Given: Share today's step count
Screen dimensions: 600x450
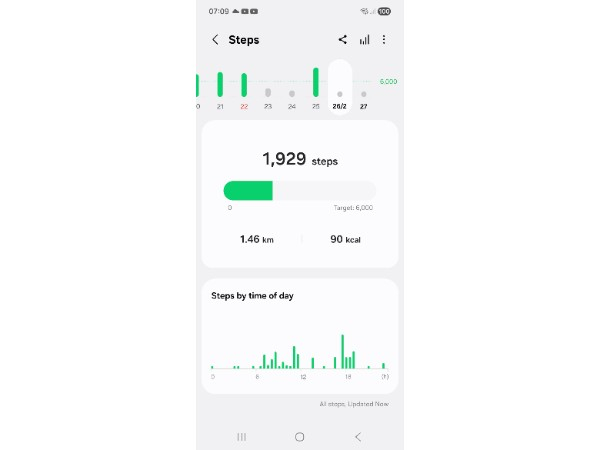Looking at the screenshot, I should click(x=342, y=40).
